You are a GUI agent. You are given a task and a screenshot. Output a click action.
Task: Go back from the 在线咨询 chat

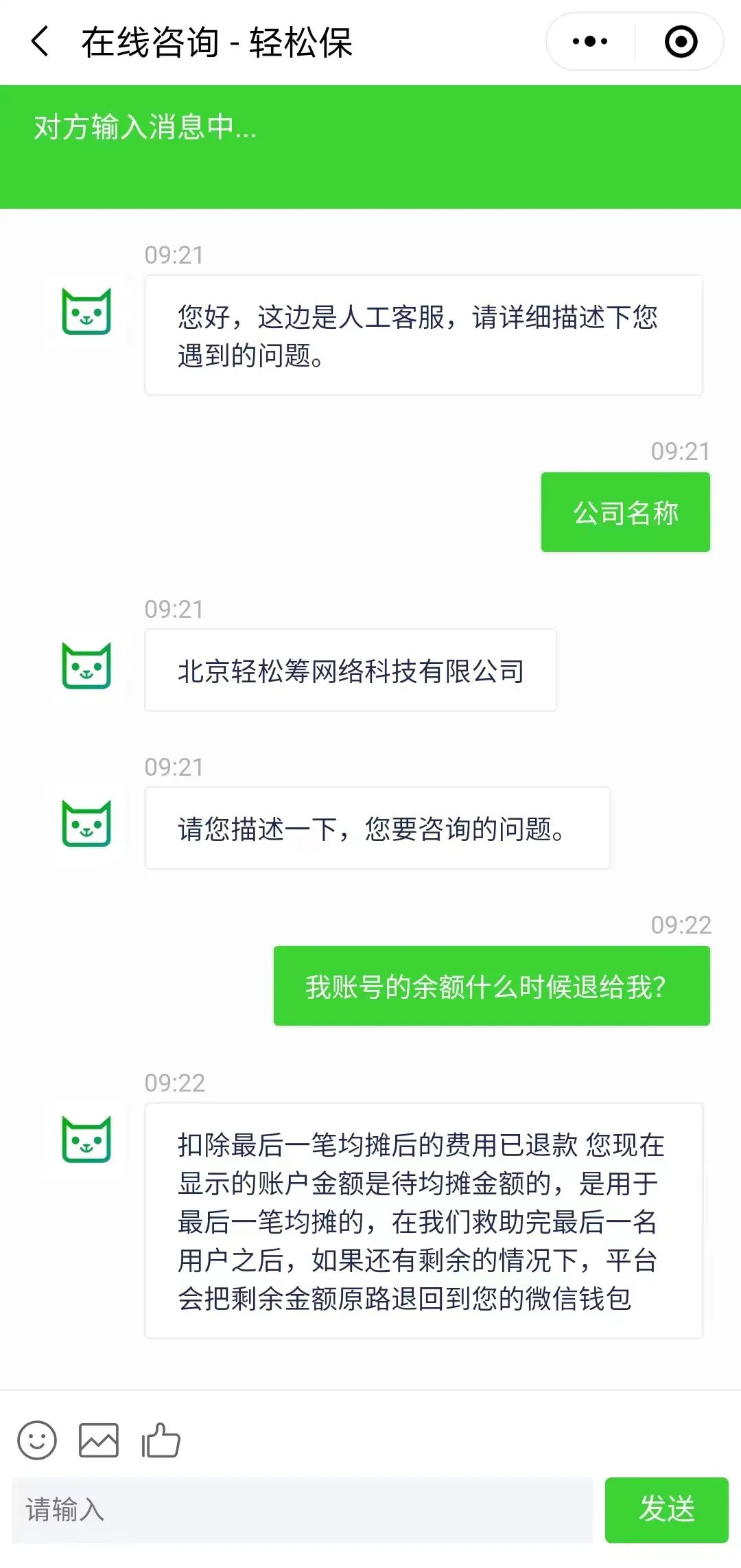tap(40, 42)
